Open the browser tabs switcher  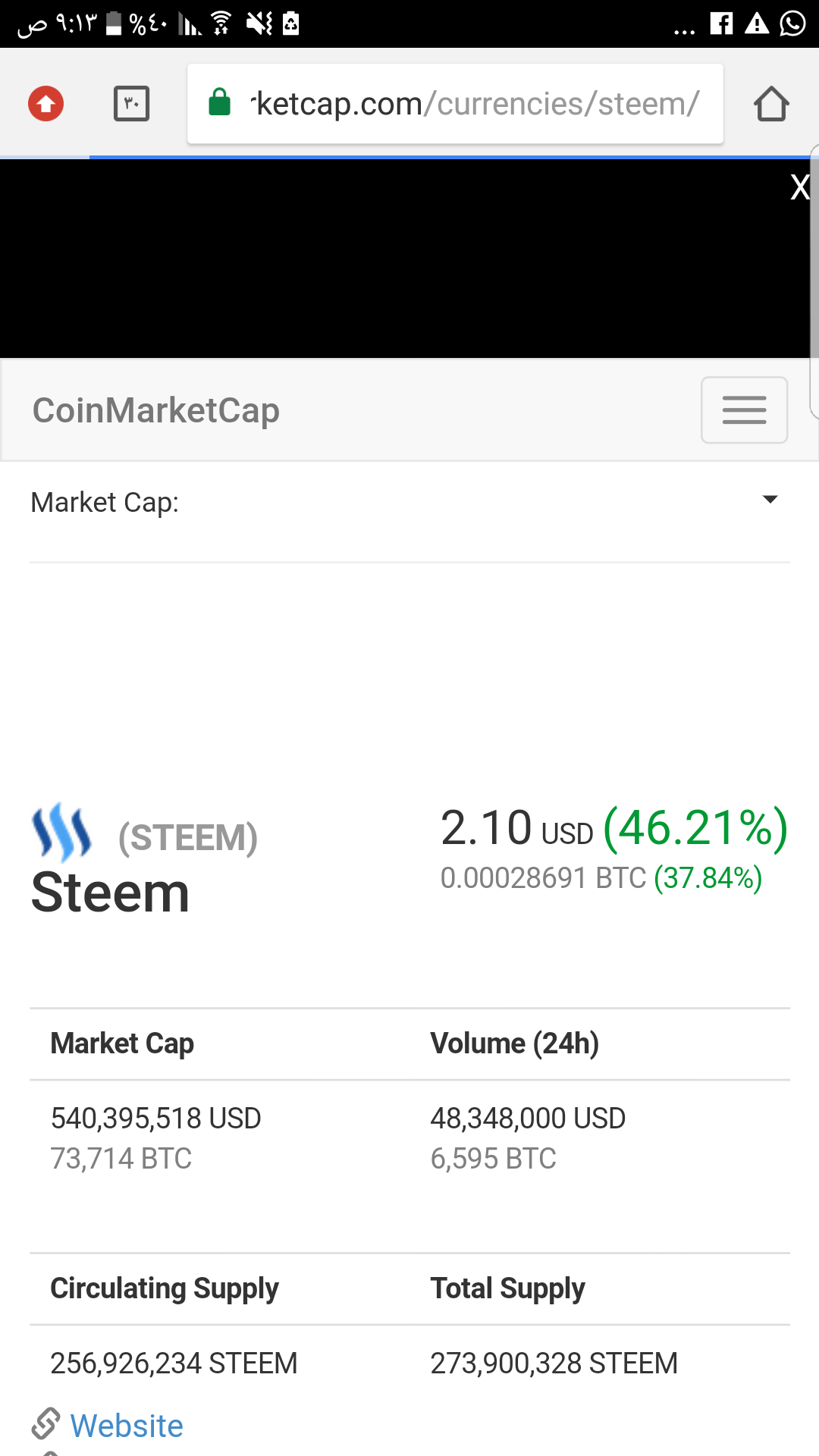click(131, 104)
